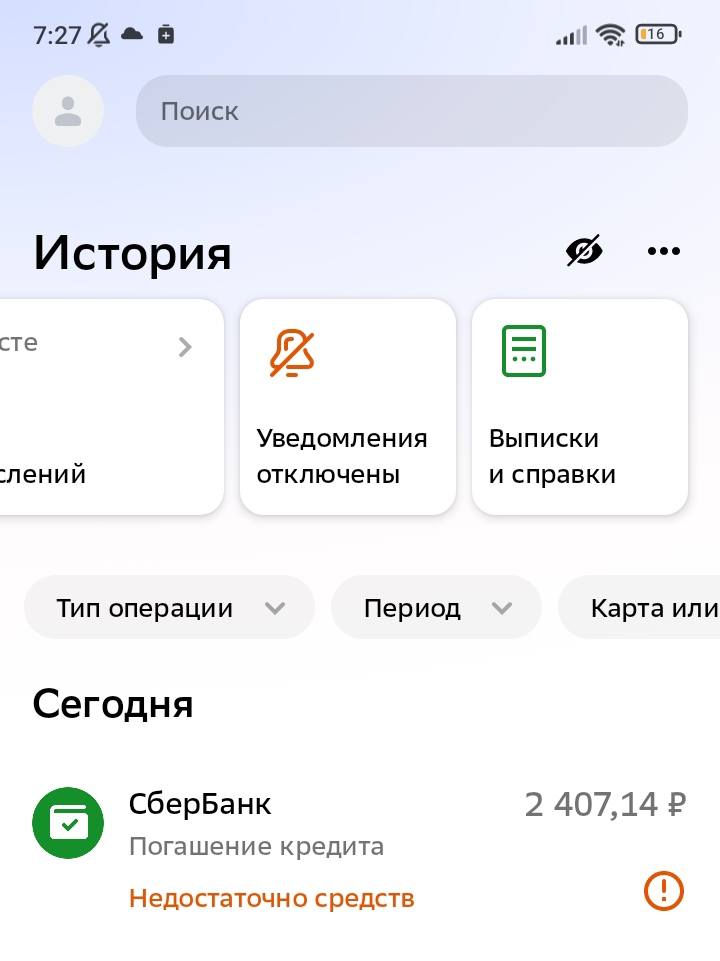The width and height of the screenshot is (720, 961).
Task: Tap the Wi-Fi icon in the status bar
Action: (x=611, y=33)
